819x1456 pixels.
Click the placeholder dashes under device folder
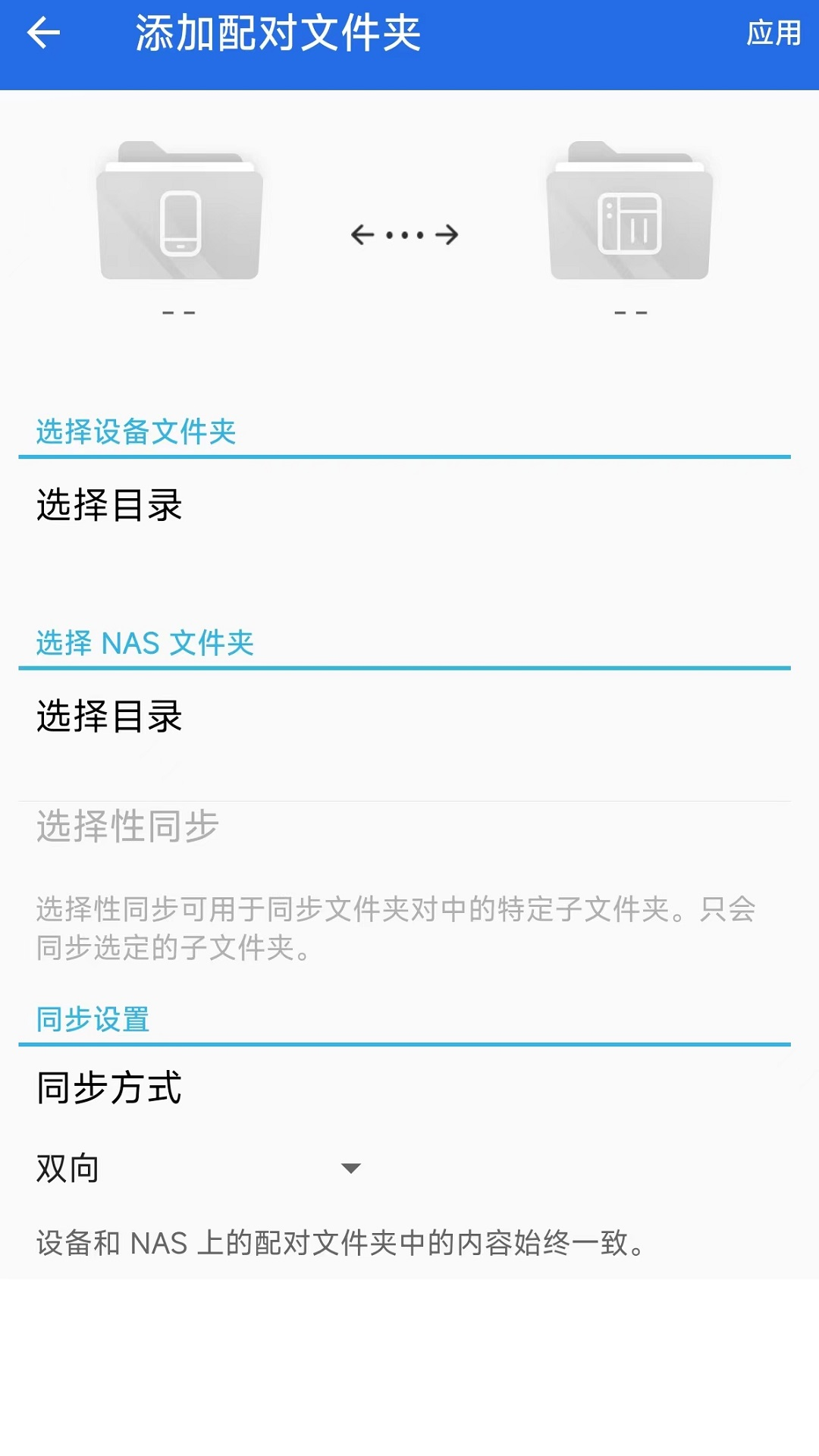(178, 311)
